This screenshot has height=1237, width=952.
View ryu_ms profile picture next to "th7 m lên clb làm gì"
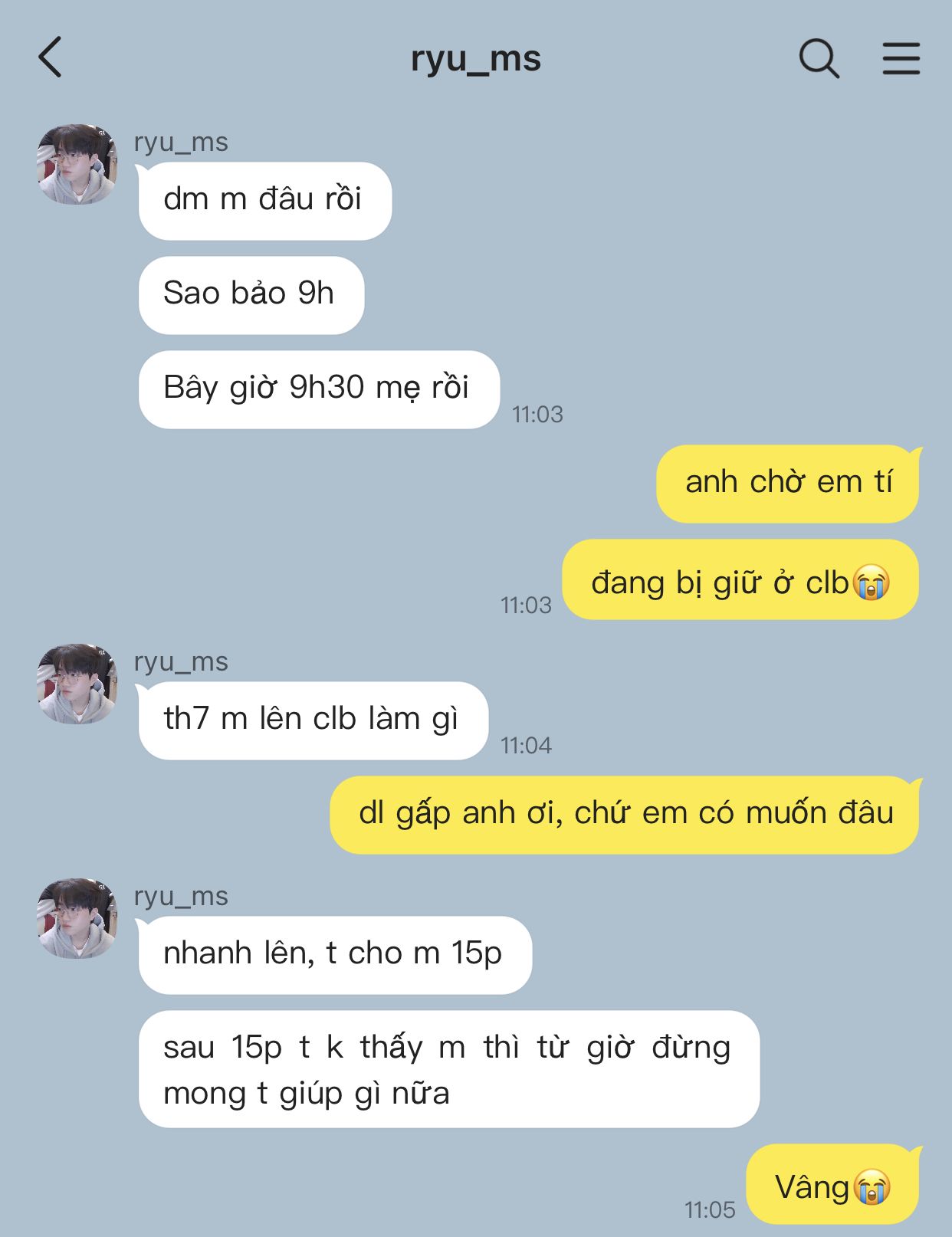77,684
